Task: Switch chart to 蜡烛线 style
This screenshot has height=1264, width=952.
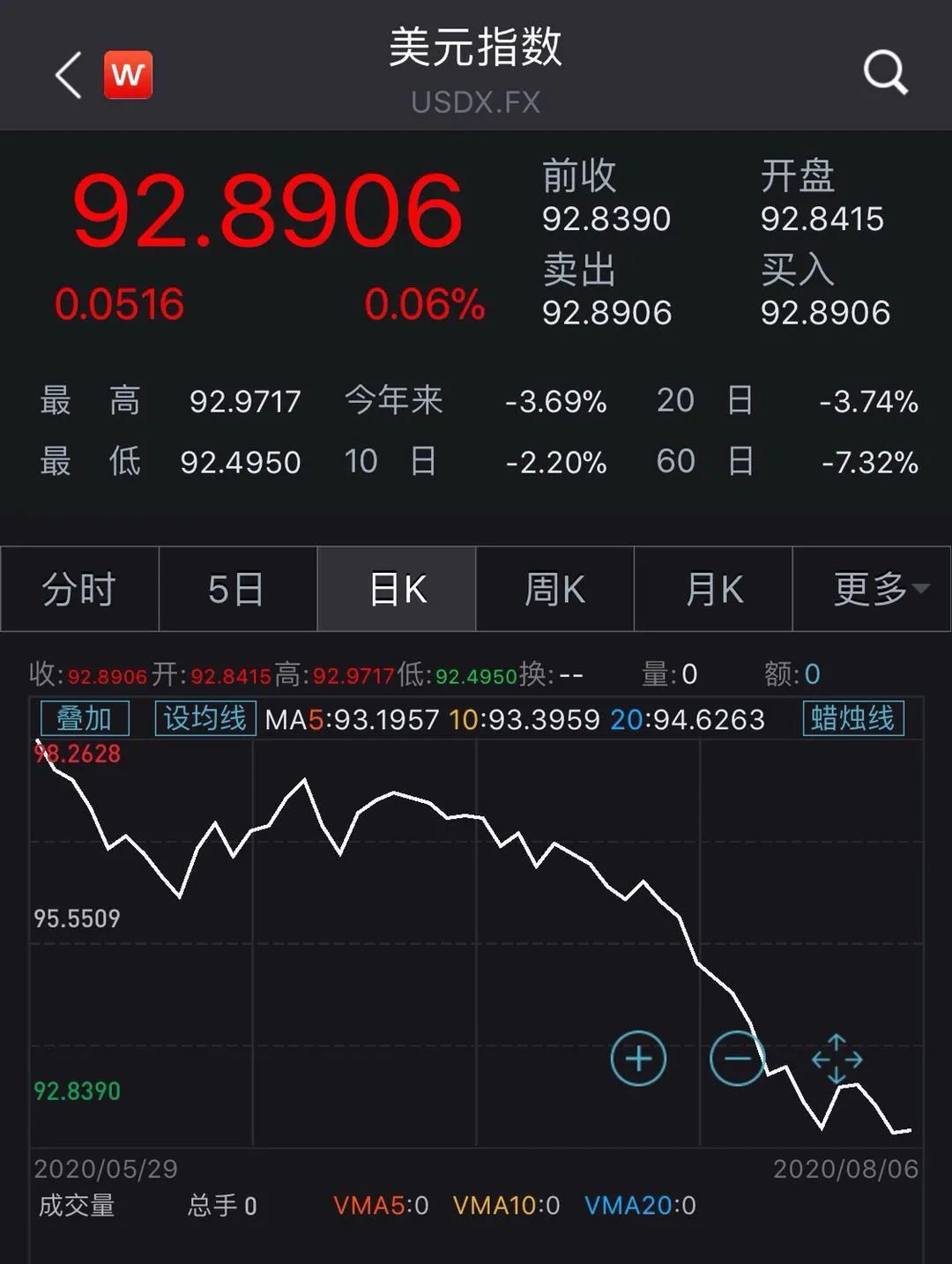Action: point(852,718)
